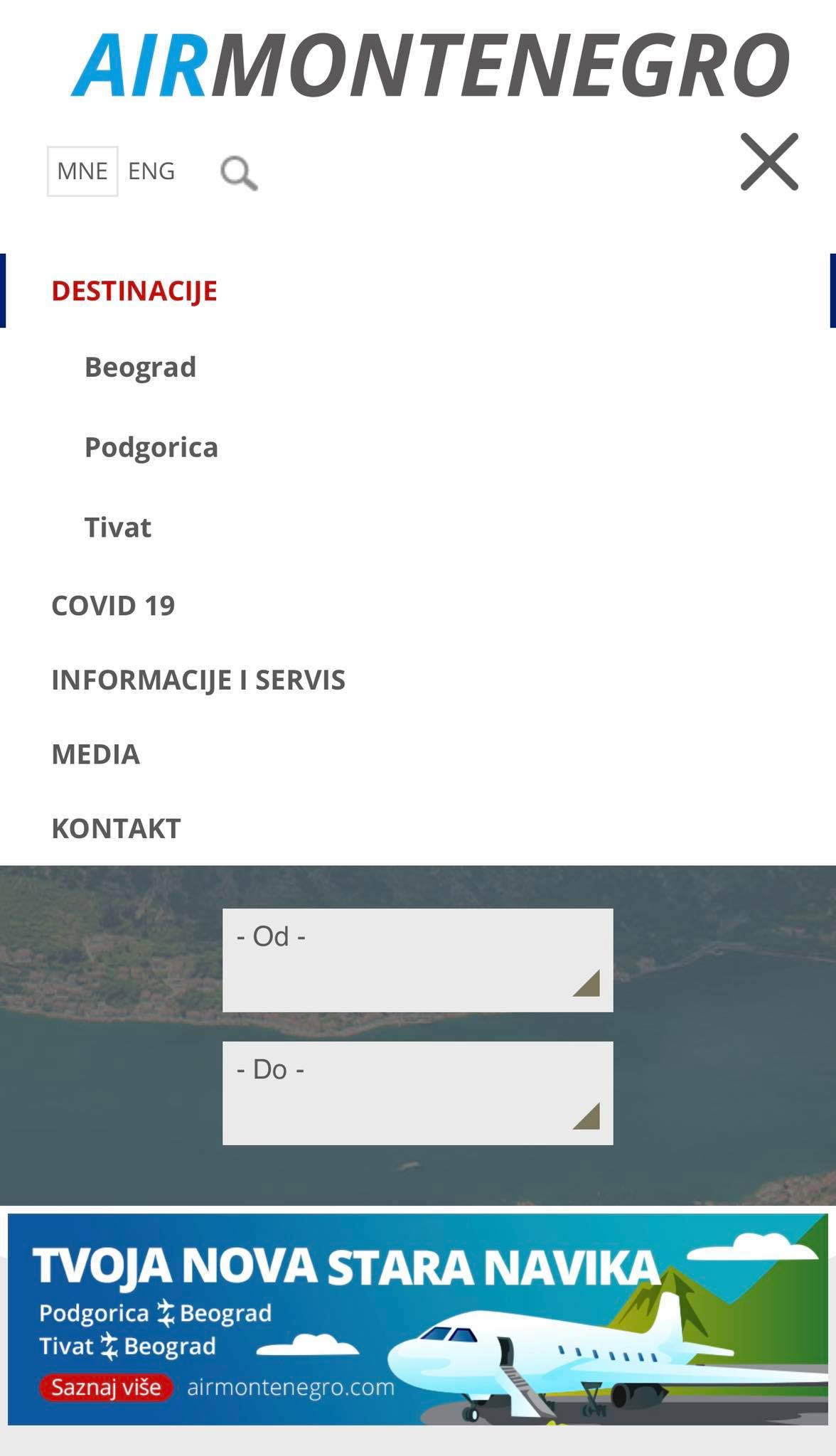Expand the Od departure dropdown
This screenshot has width=836, height=1456.
click(418, 960)
